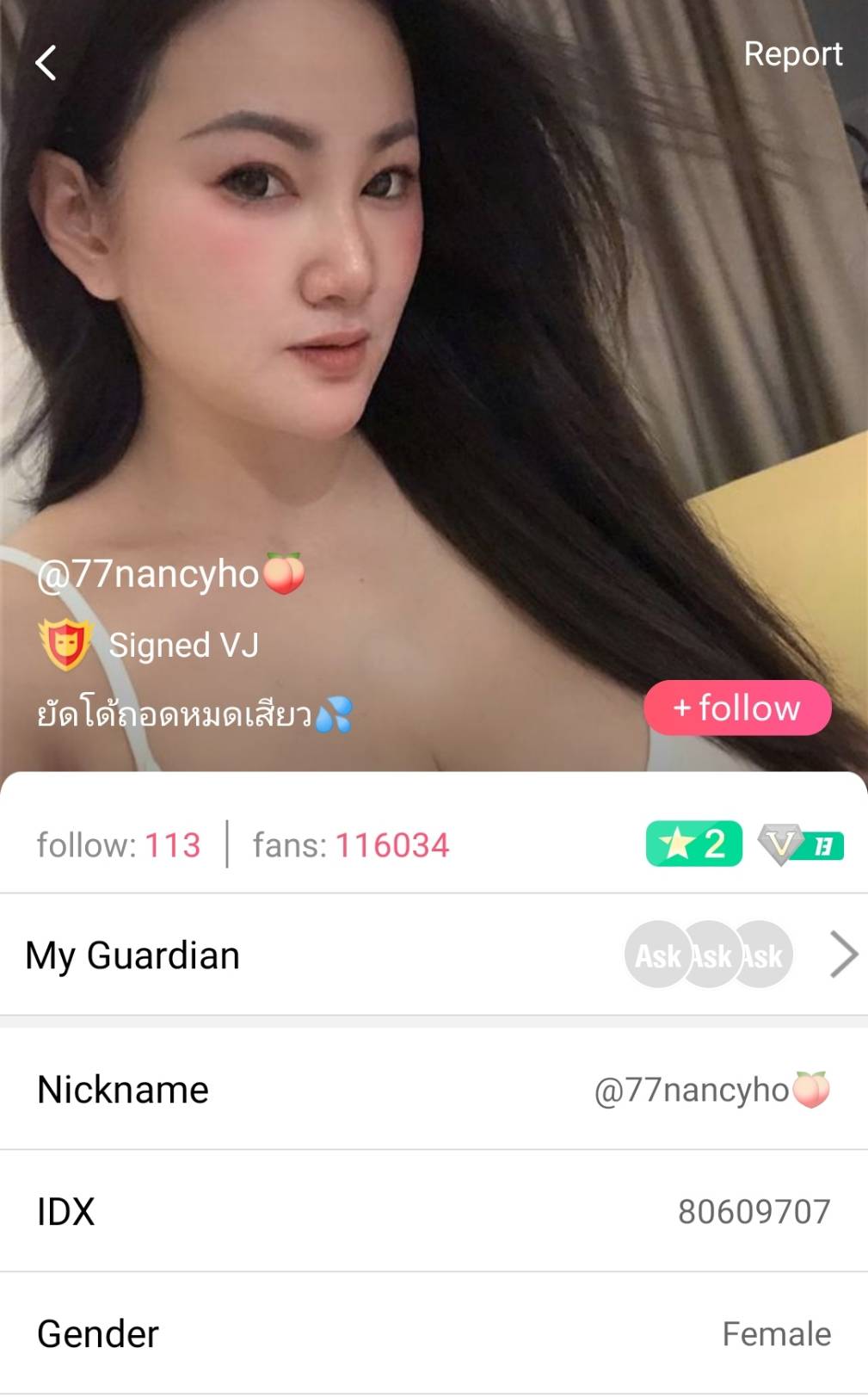View the following count of 113
The height and width of the screenshot is (1397, 868).
119,845
